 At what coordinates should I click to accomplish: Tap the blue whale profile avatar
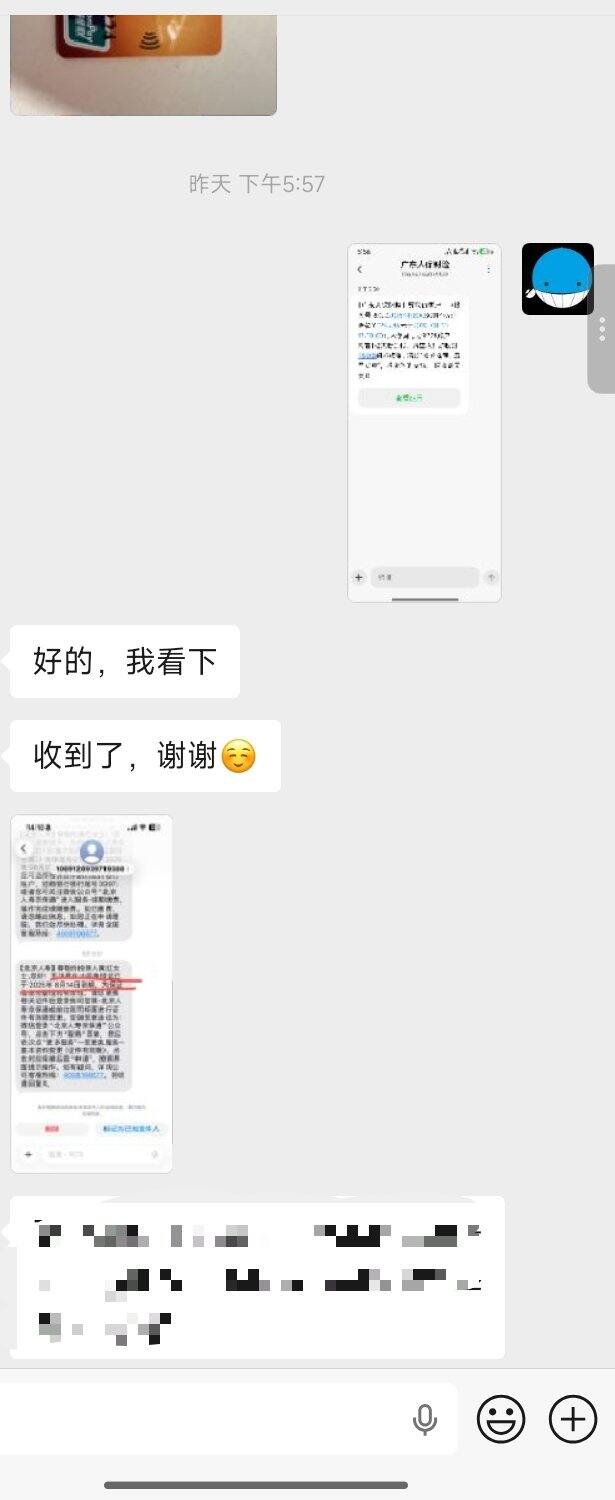[558, 279]
